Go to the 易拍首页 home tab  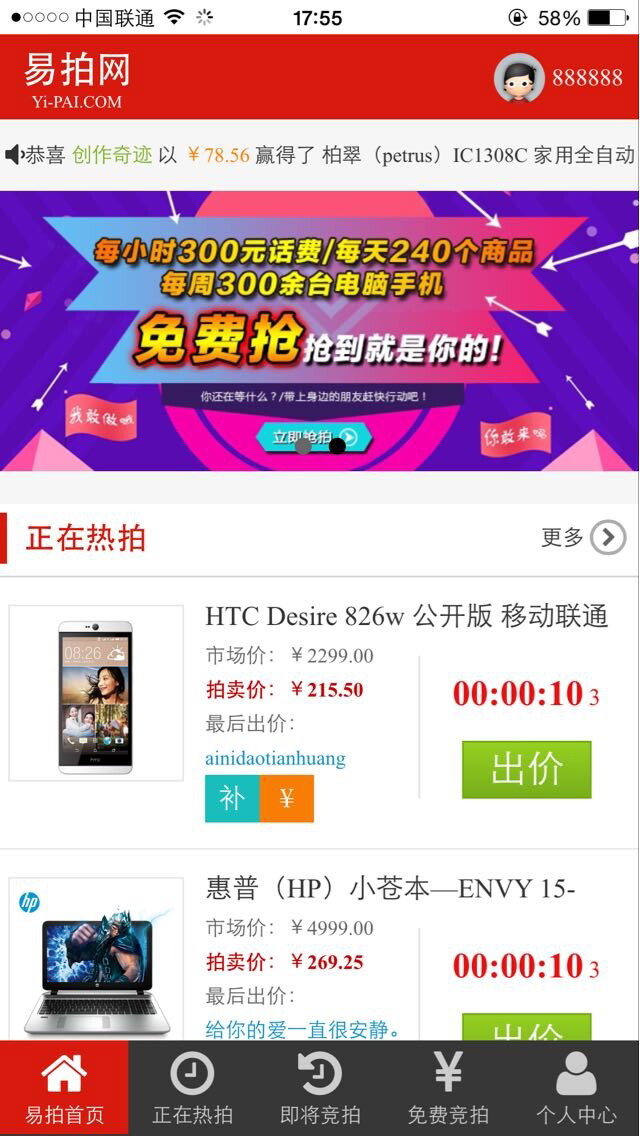[65, 1088]
